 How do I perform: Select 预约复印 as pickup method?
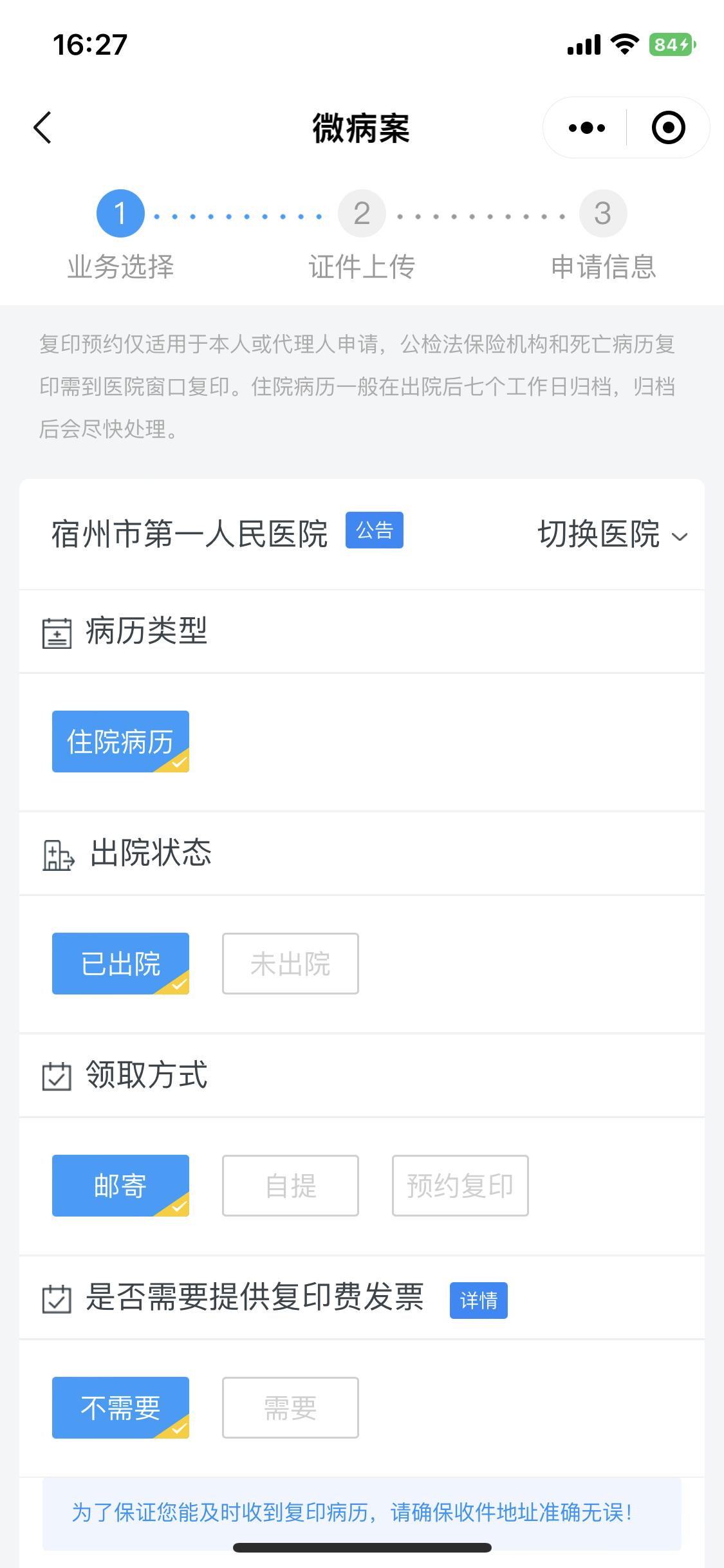click(x=460, y=1186)
